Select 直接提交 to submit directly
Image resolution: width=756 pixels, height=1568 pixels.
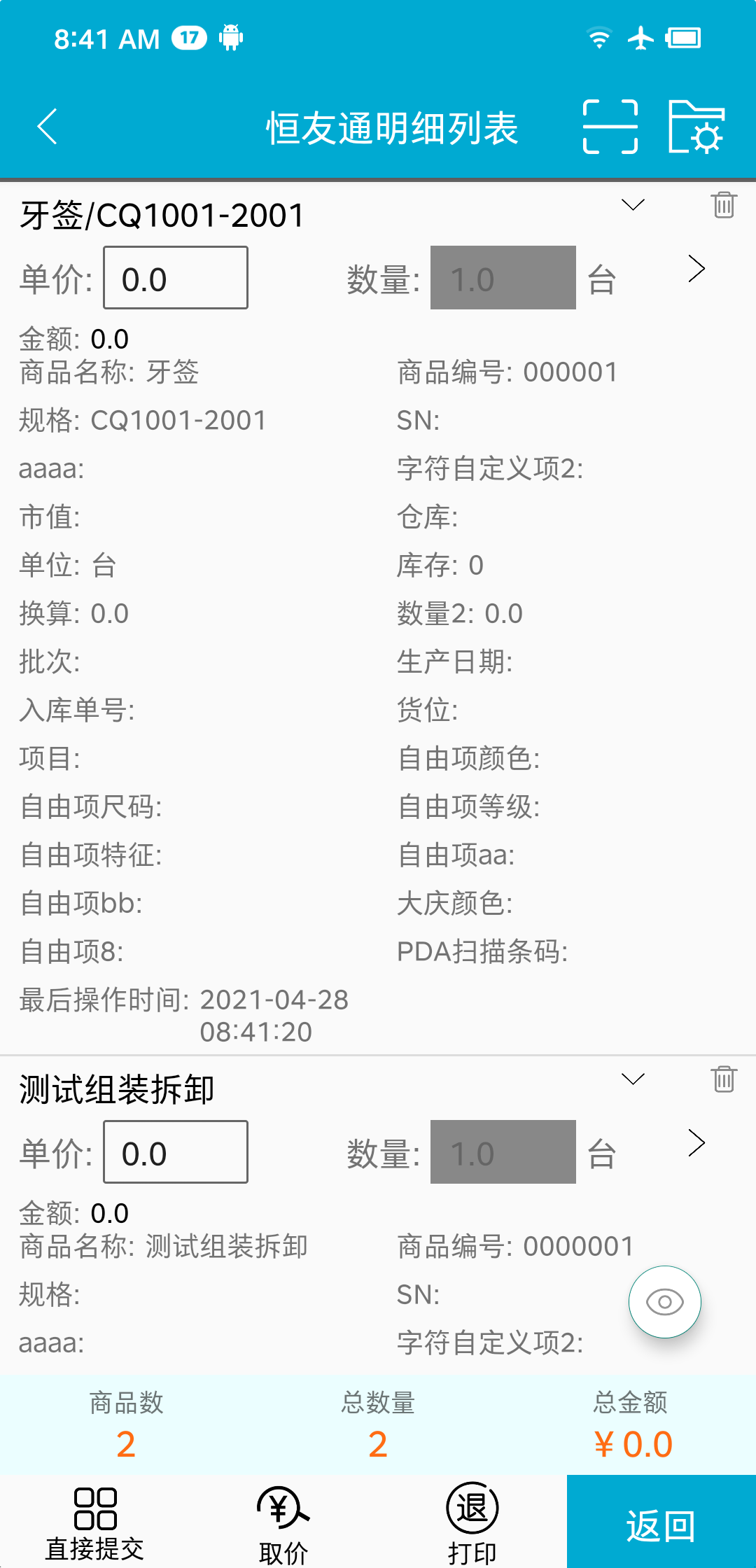tap(94, 1524)
